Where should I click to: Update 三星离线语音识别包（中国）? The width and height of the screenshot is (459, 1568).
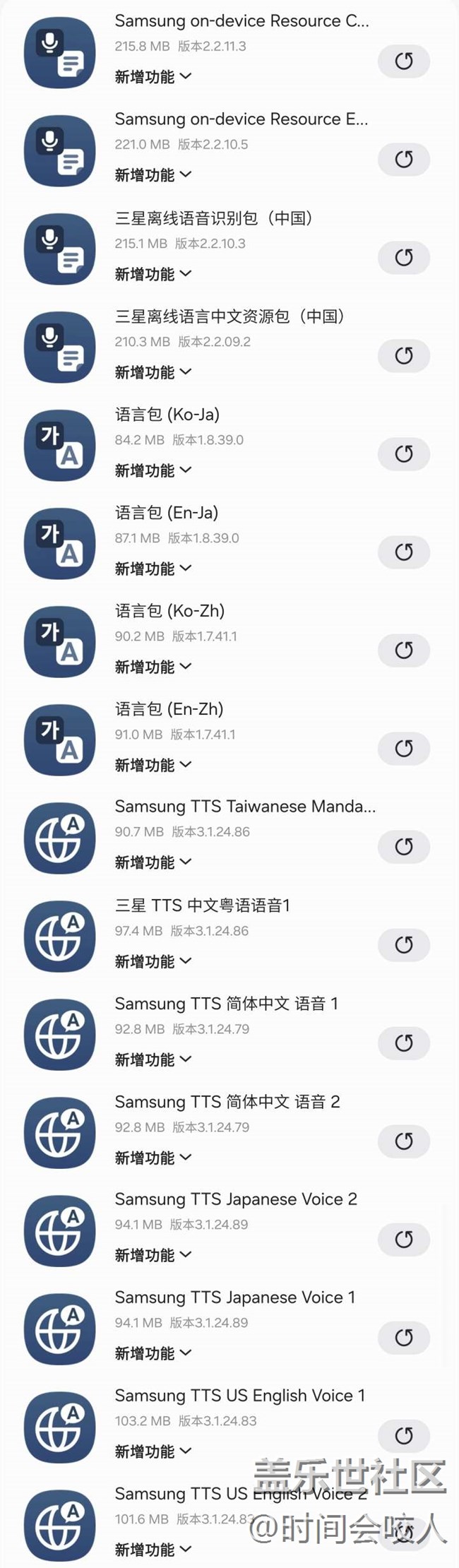click(404, 258)
